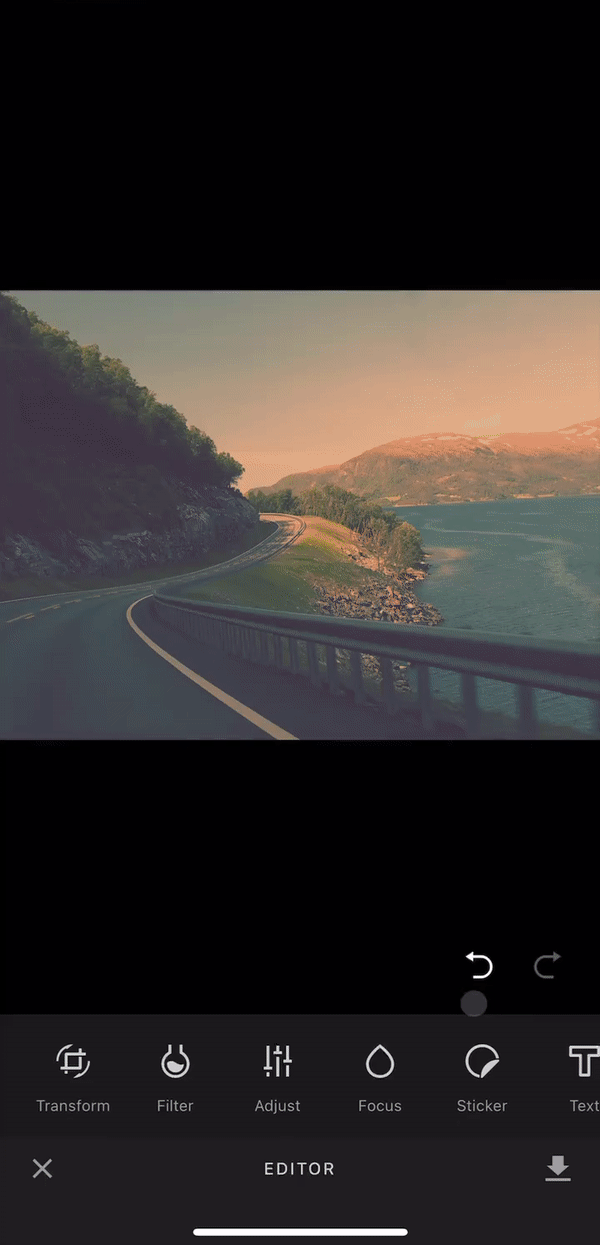Save the edited photo with download icon

[558, 1168]
